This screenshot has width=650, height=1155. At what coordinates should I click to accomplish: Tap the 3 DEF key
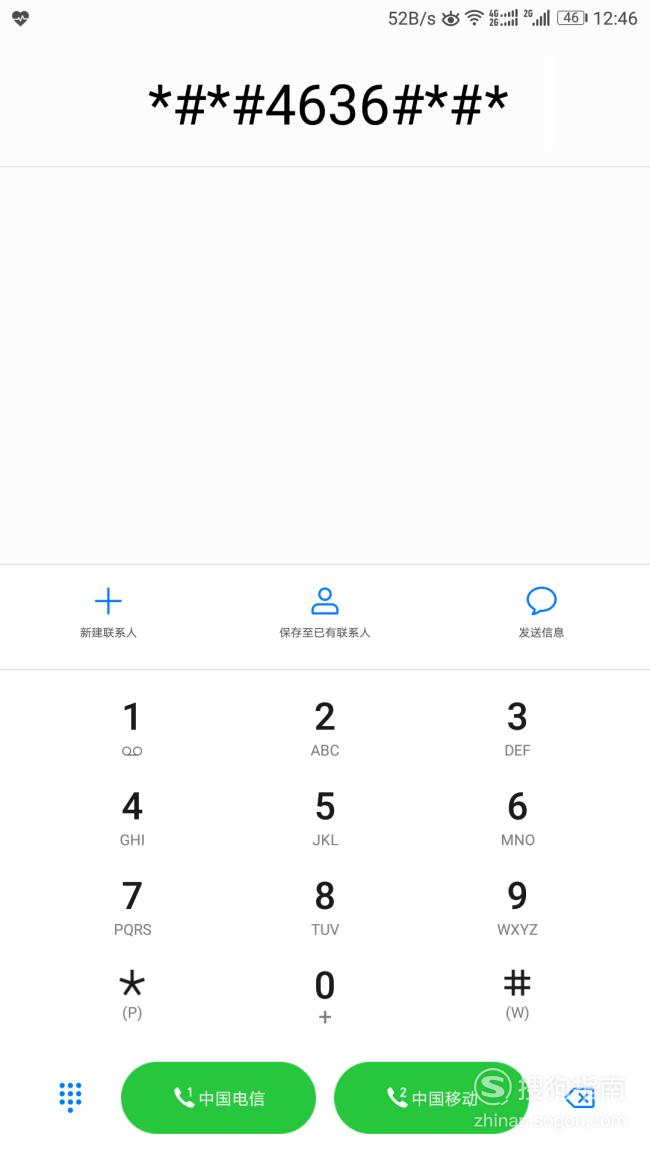517,729
